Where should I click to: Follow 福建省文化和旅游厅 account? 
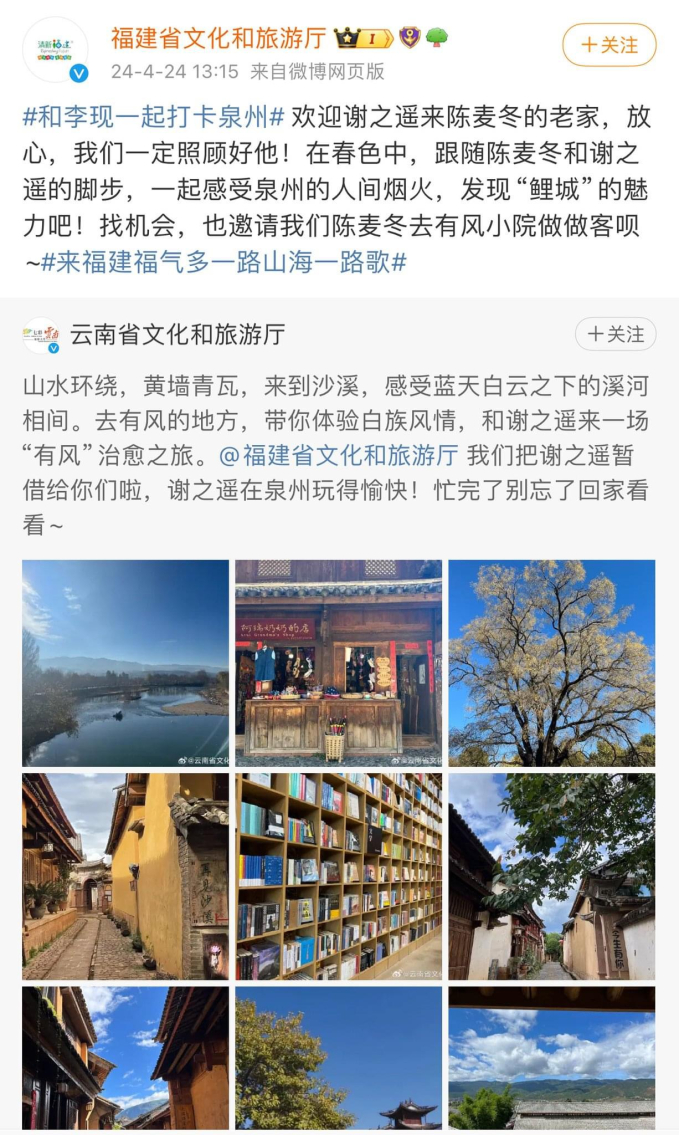pos(608,45)
